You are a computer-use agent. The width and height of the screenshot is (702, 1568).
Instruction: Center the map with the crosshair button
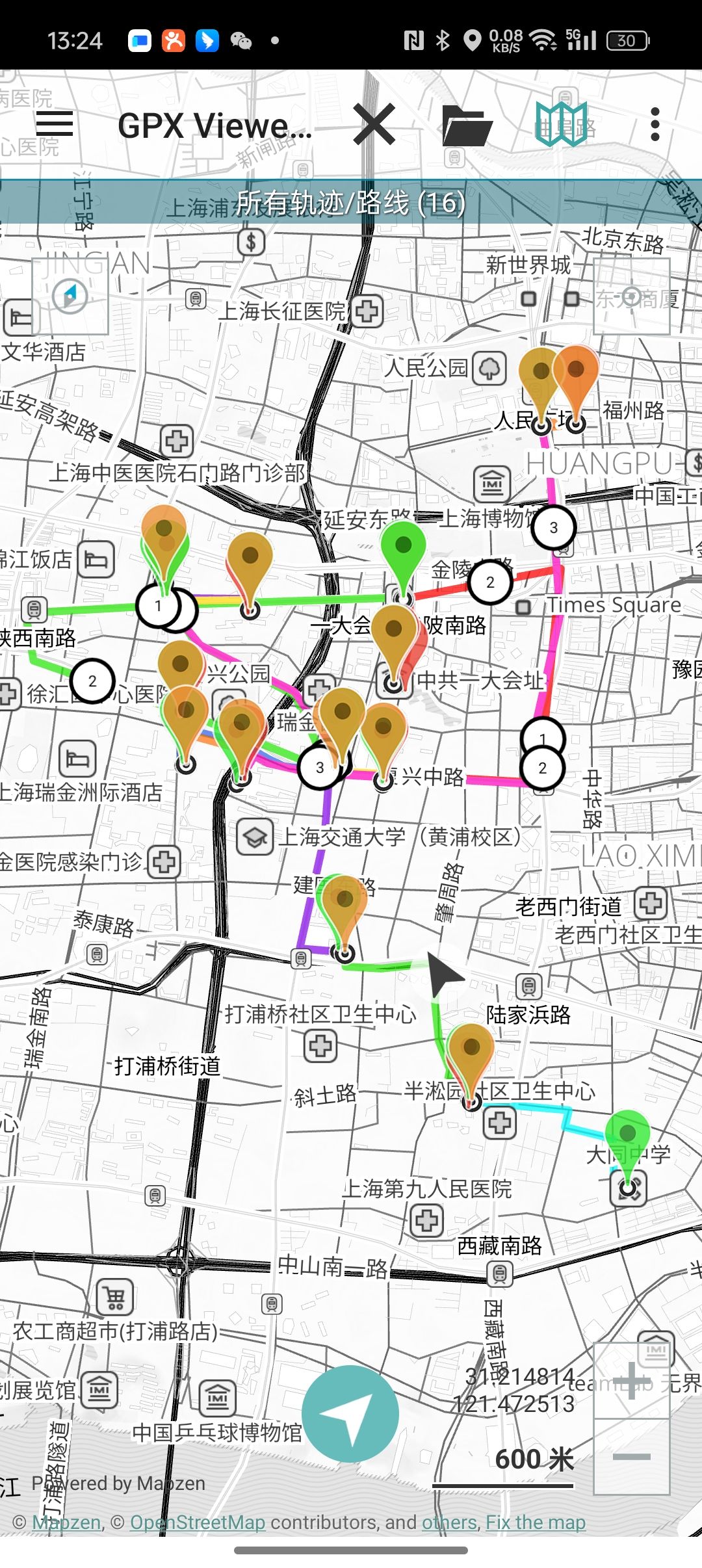(632, 296)
